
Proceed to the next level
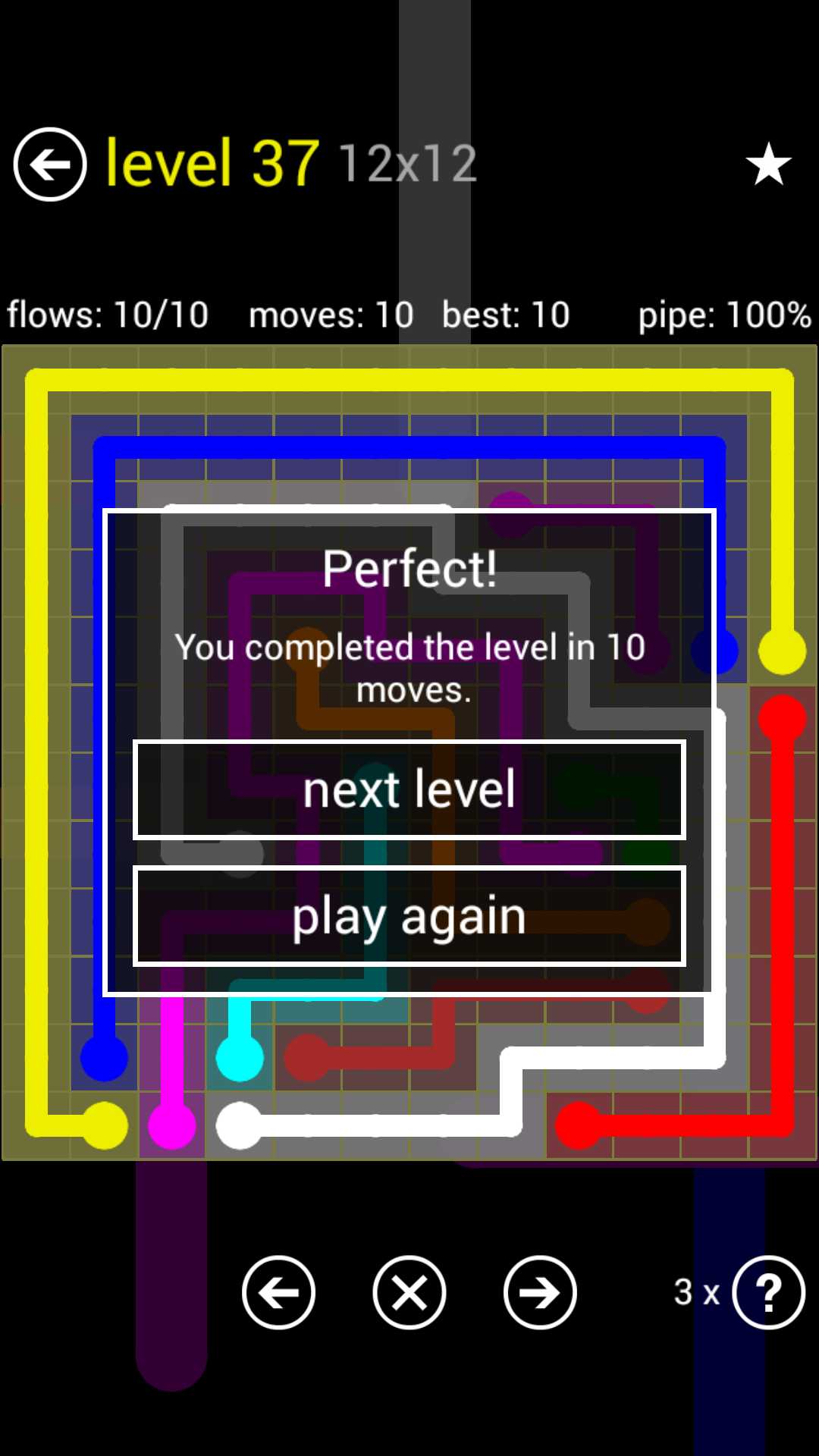tap(409, 789)
